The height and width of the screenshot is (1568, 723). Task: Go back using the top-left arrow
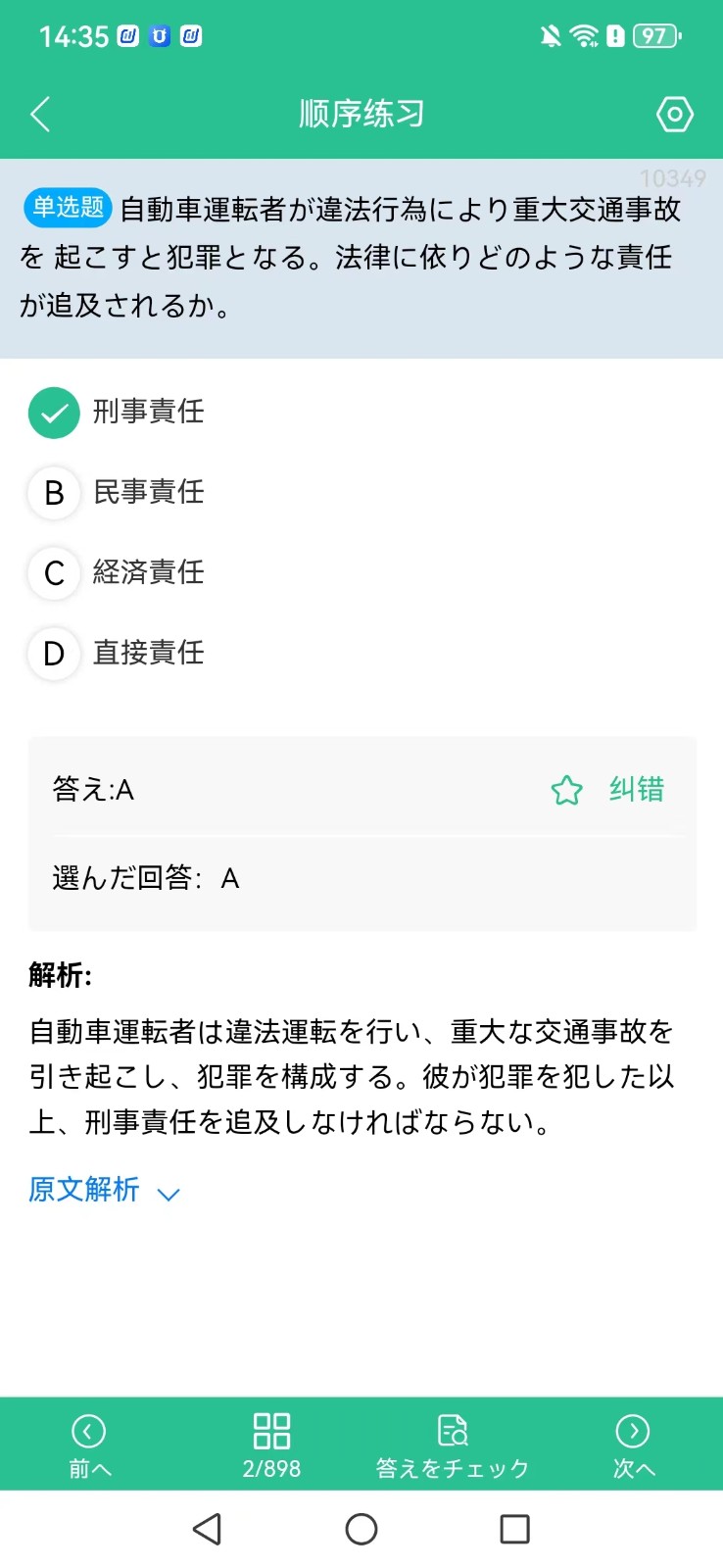coord(40,114)
